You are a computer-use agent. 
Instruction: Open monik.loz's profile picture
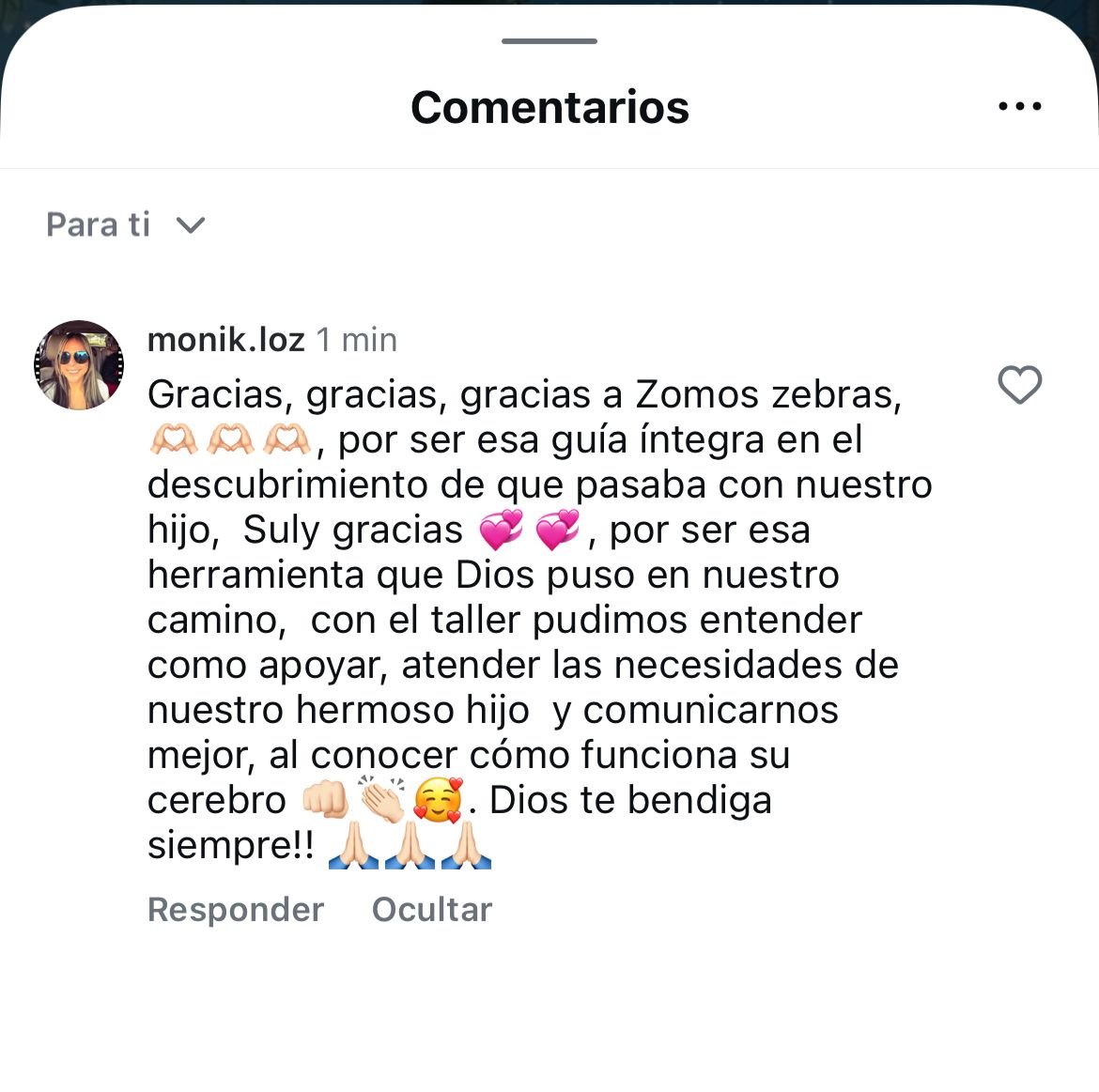click(79, 365)
